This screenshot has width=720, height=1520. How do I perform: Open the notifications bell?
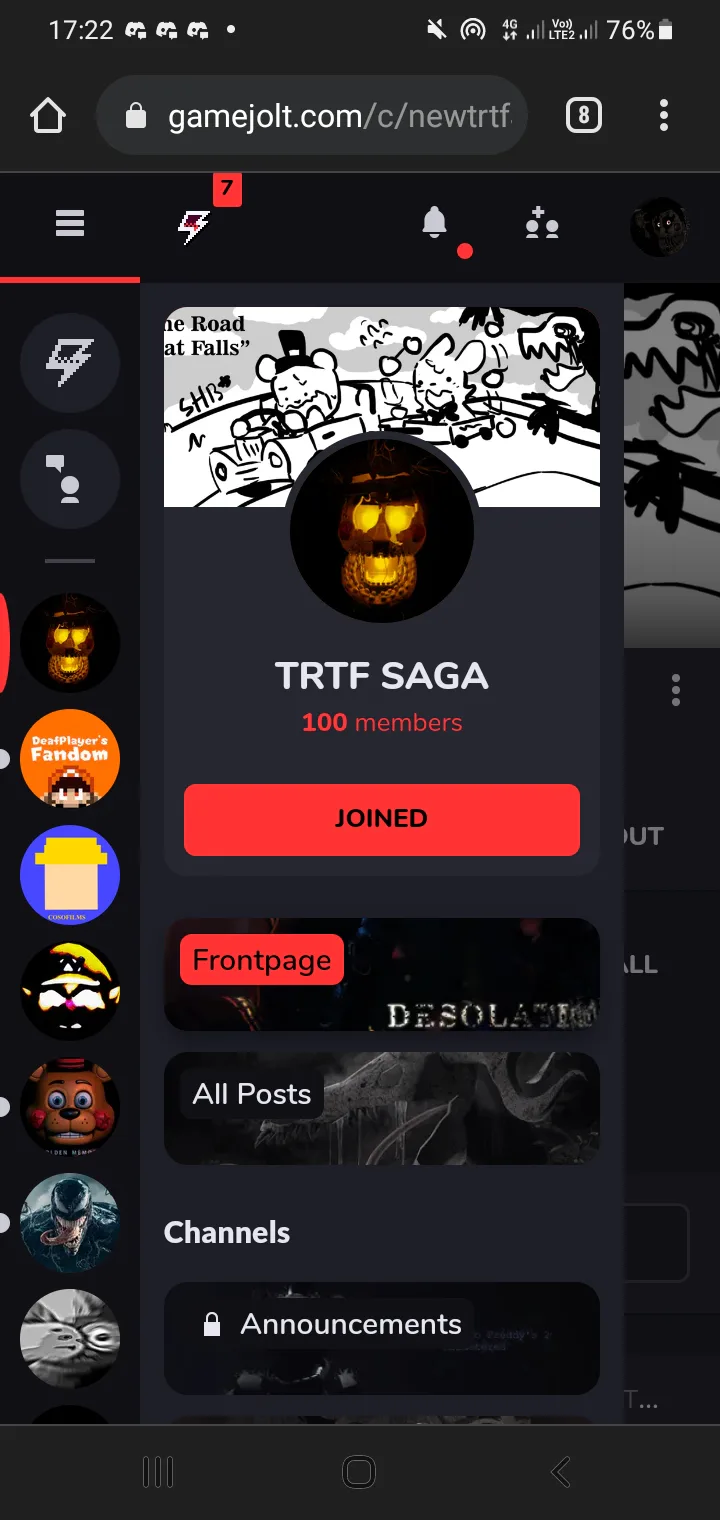tap(434, 223)
